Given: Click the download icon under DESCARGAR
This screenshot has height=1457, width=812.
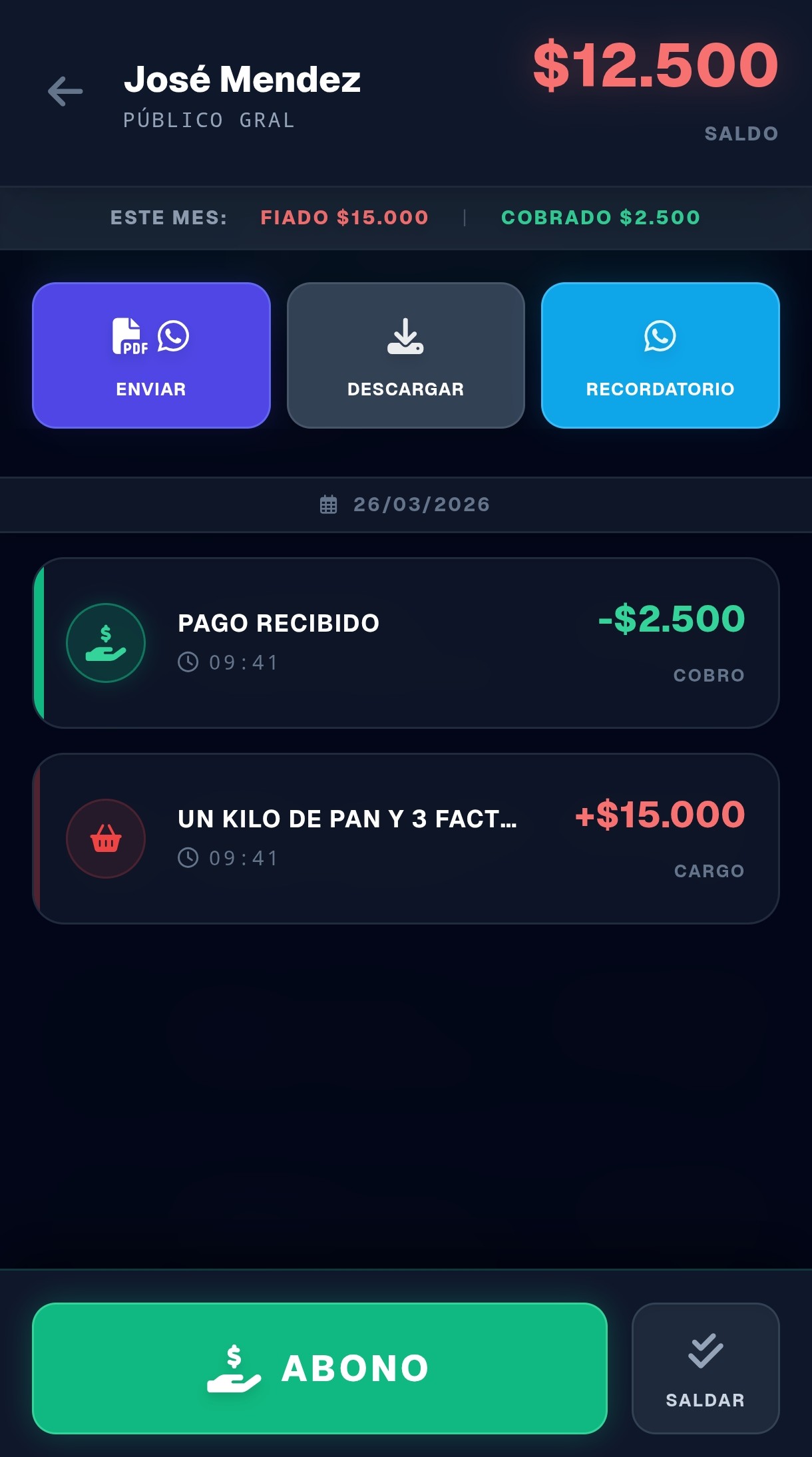Looking at the screenshot, I should pyautogui.click(x=405, y=338).
